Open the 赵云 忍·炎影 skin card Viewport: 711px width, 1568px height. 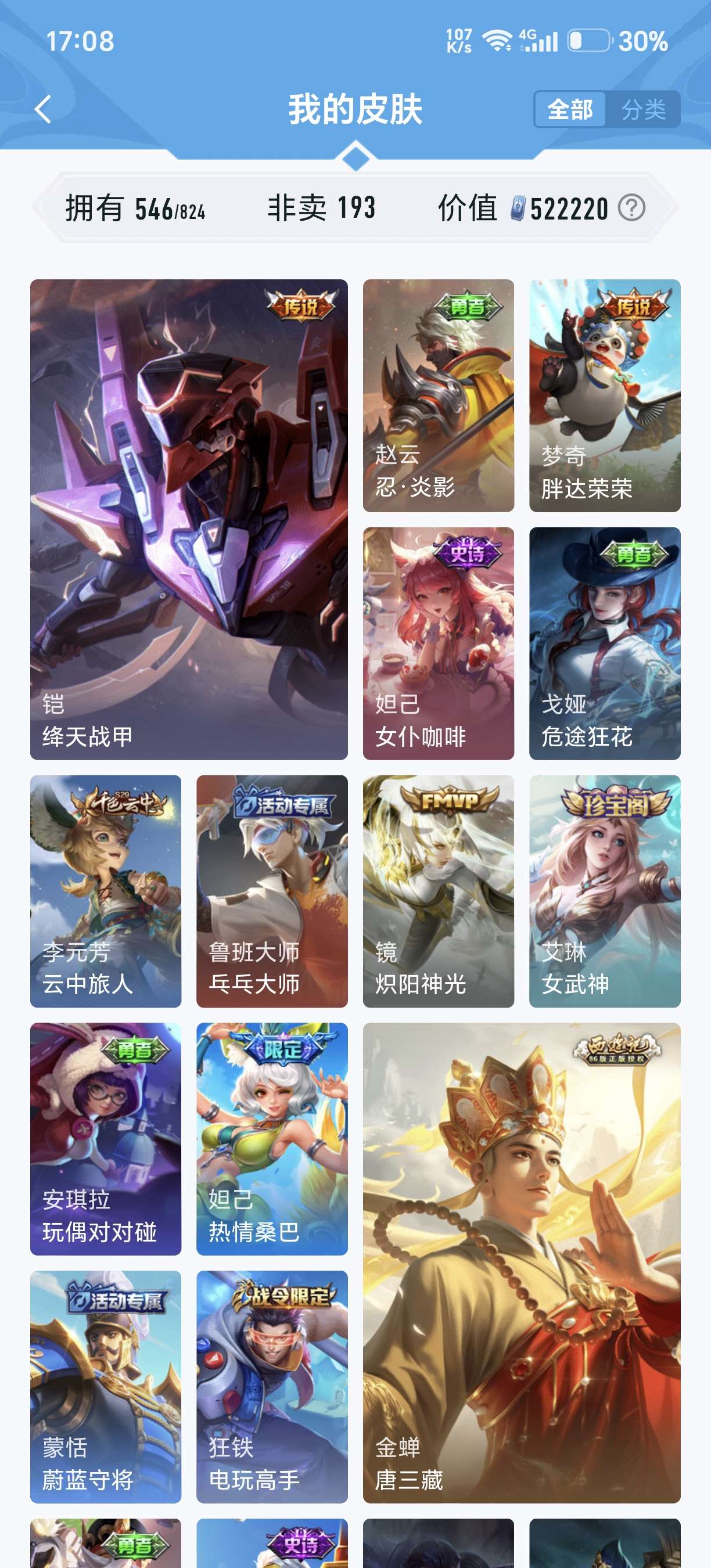click(439, 395)
